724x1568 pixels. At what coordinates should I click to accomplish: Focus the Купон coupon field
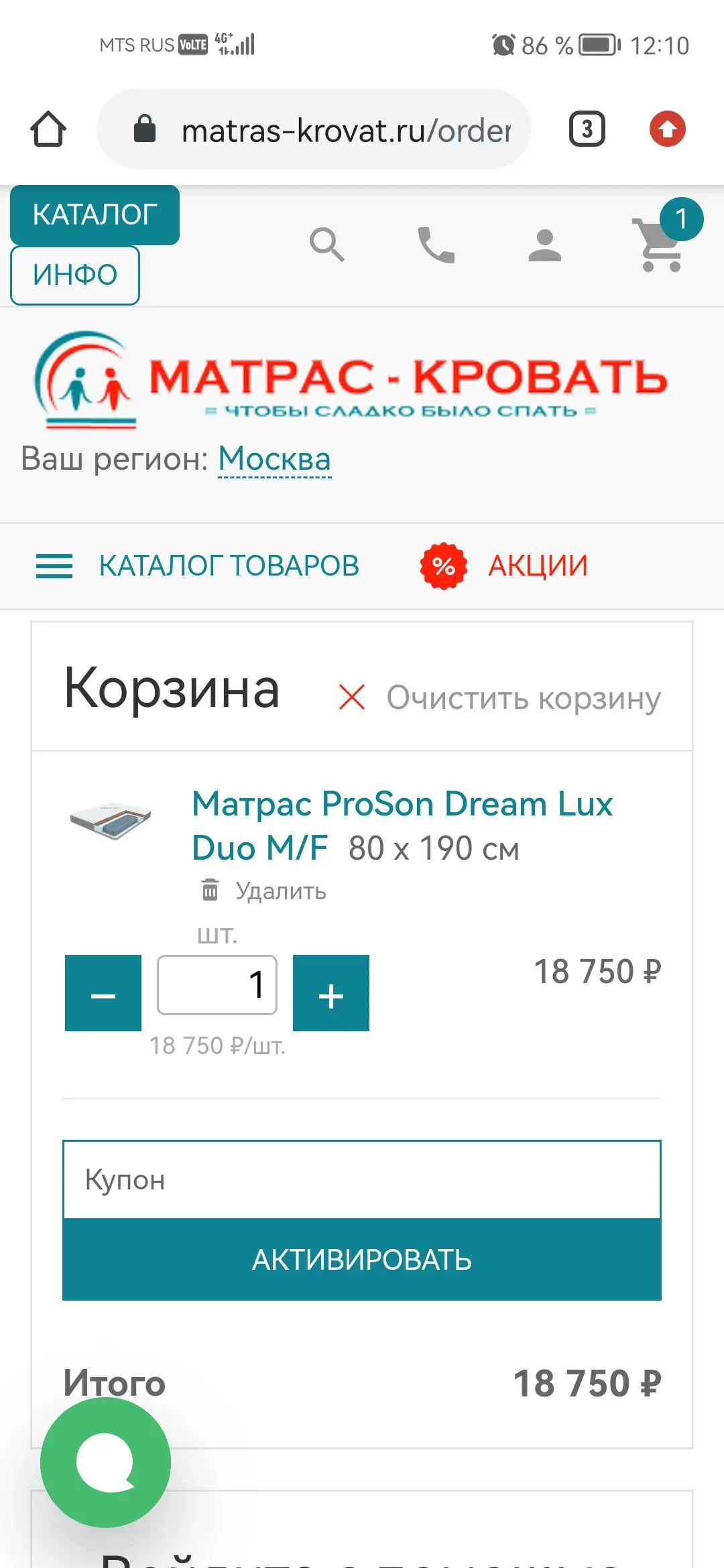pos(362,1179)
